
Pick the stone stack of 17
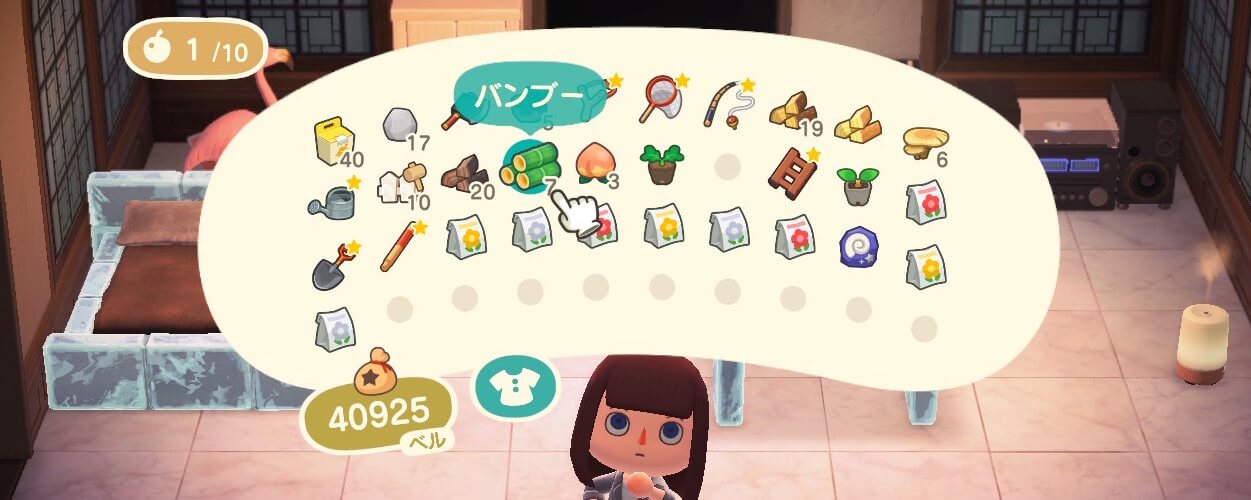399,126
